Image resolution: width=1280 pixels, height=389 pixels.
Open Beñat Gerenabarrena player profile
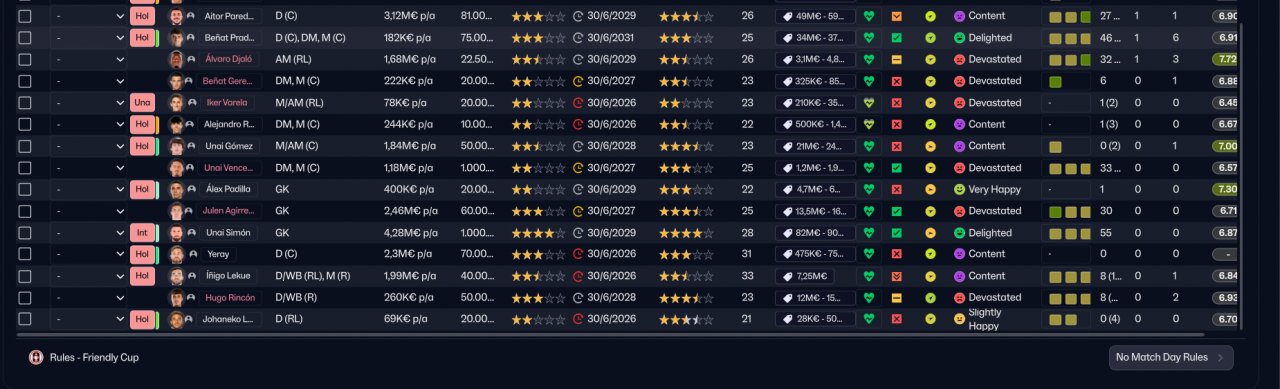(x=228, y=81)
